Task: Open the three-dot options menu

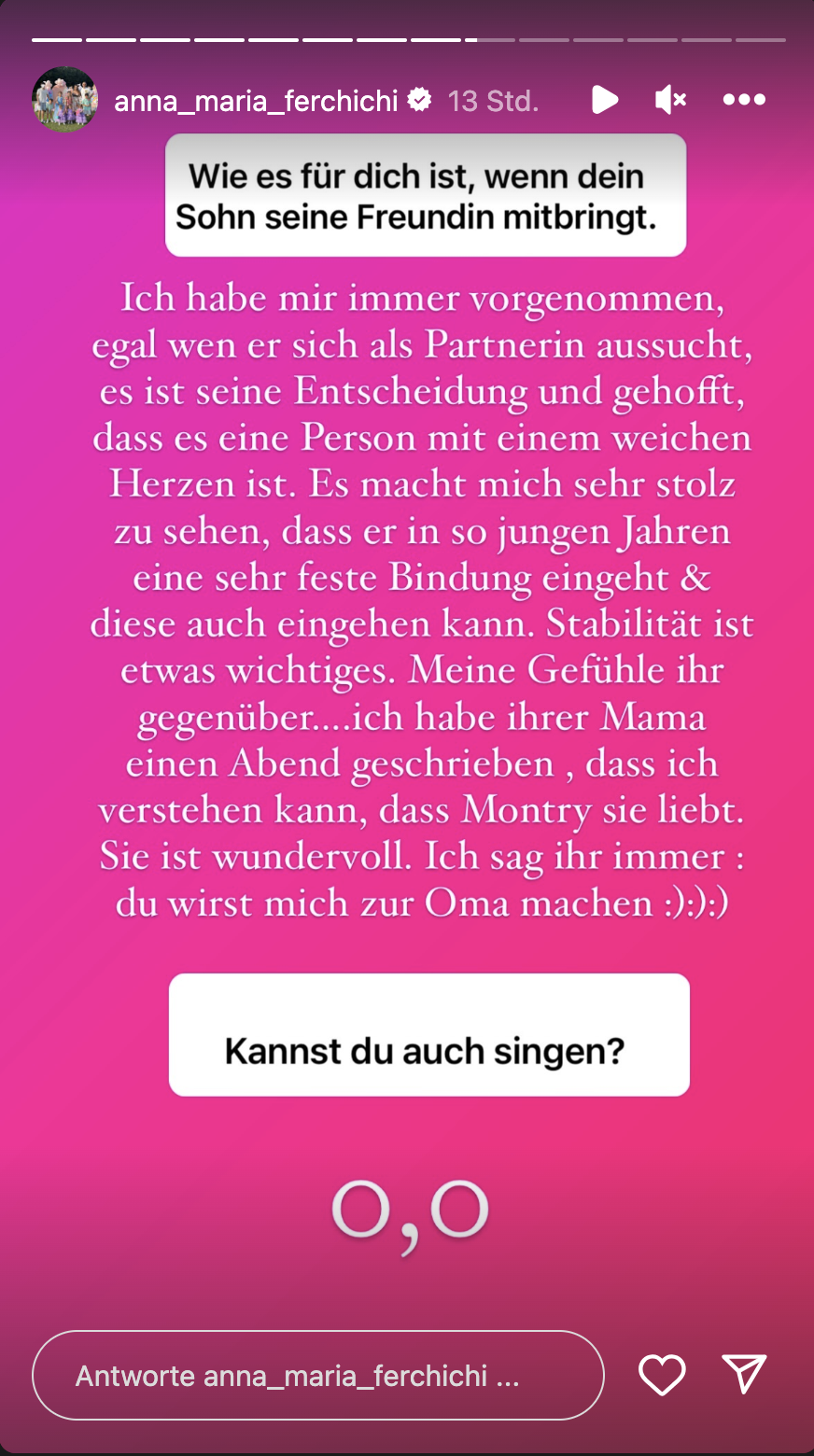Action: pyautogui.click(x=744, y=100)
